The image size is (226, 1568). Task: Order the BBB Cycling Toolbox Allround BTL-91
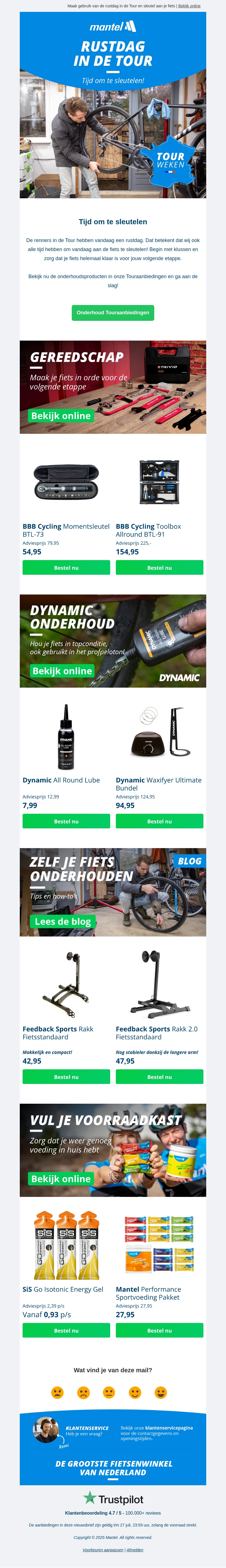click(x=160, y=568)
